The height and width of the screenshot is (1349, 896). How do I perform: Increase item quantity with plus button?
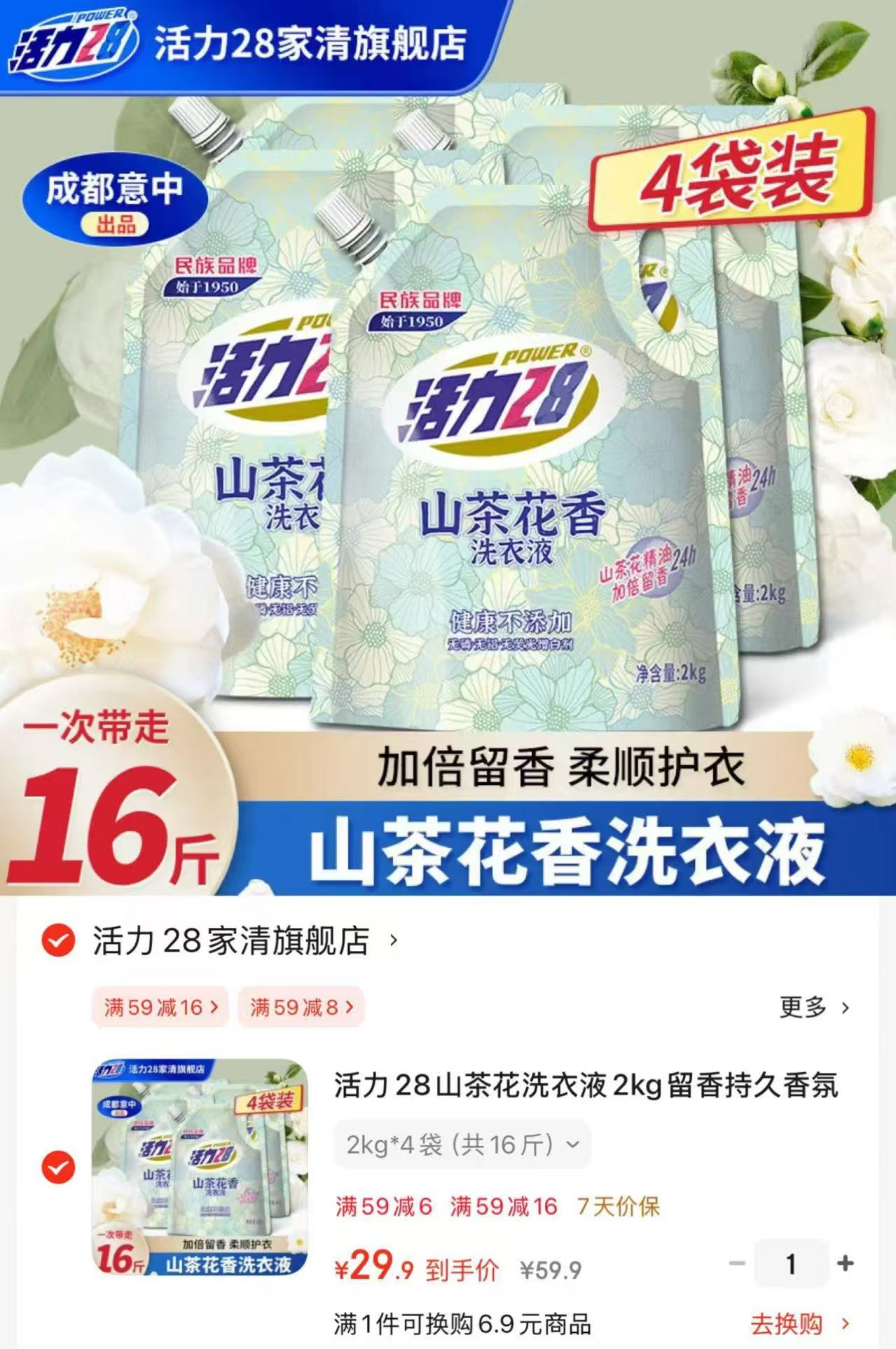tap(846, 1264)
